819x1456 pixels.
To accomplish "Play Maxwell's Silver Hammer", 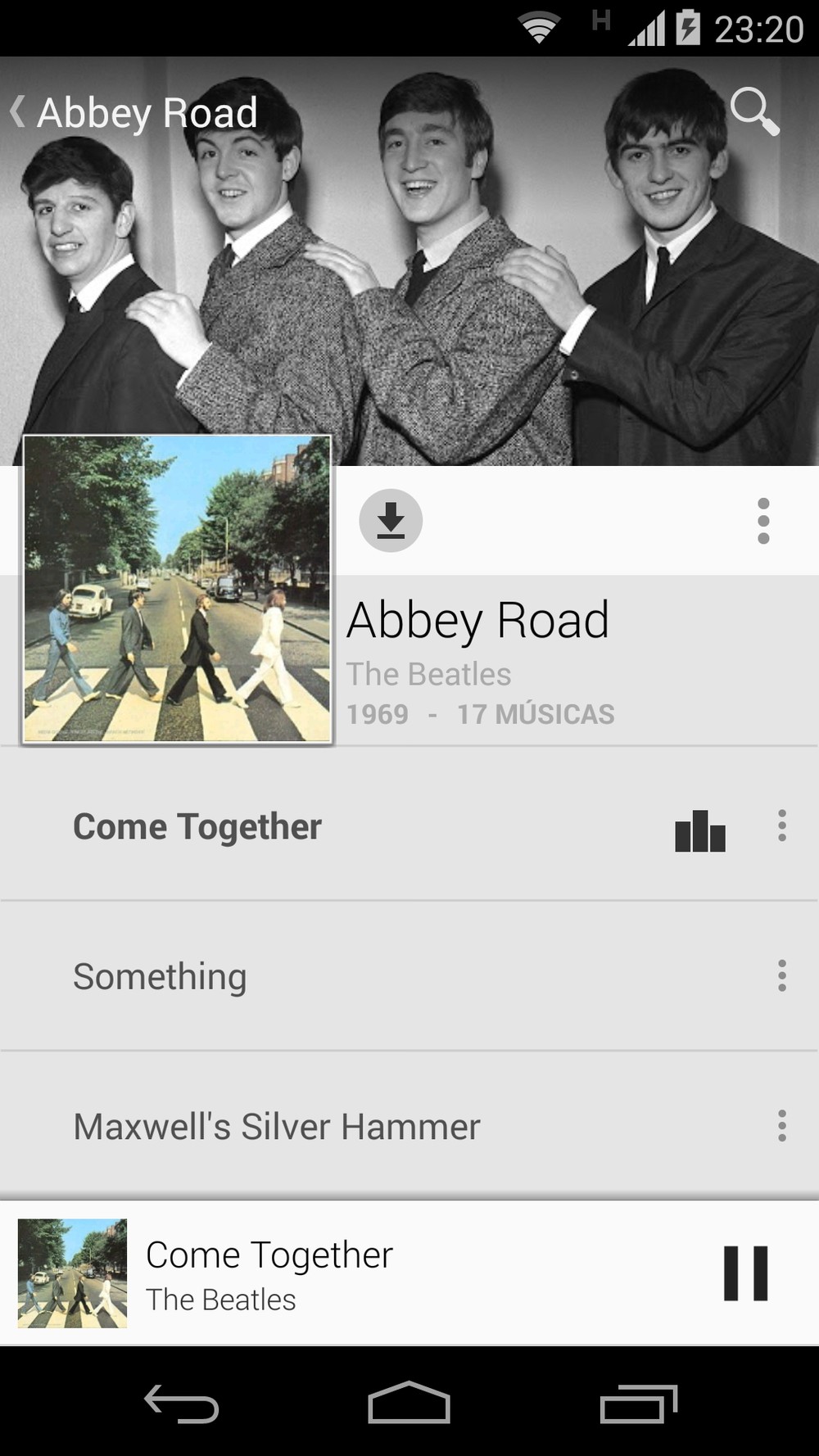I will pos(277,1127).
